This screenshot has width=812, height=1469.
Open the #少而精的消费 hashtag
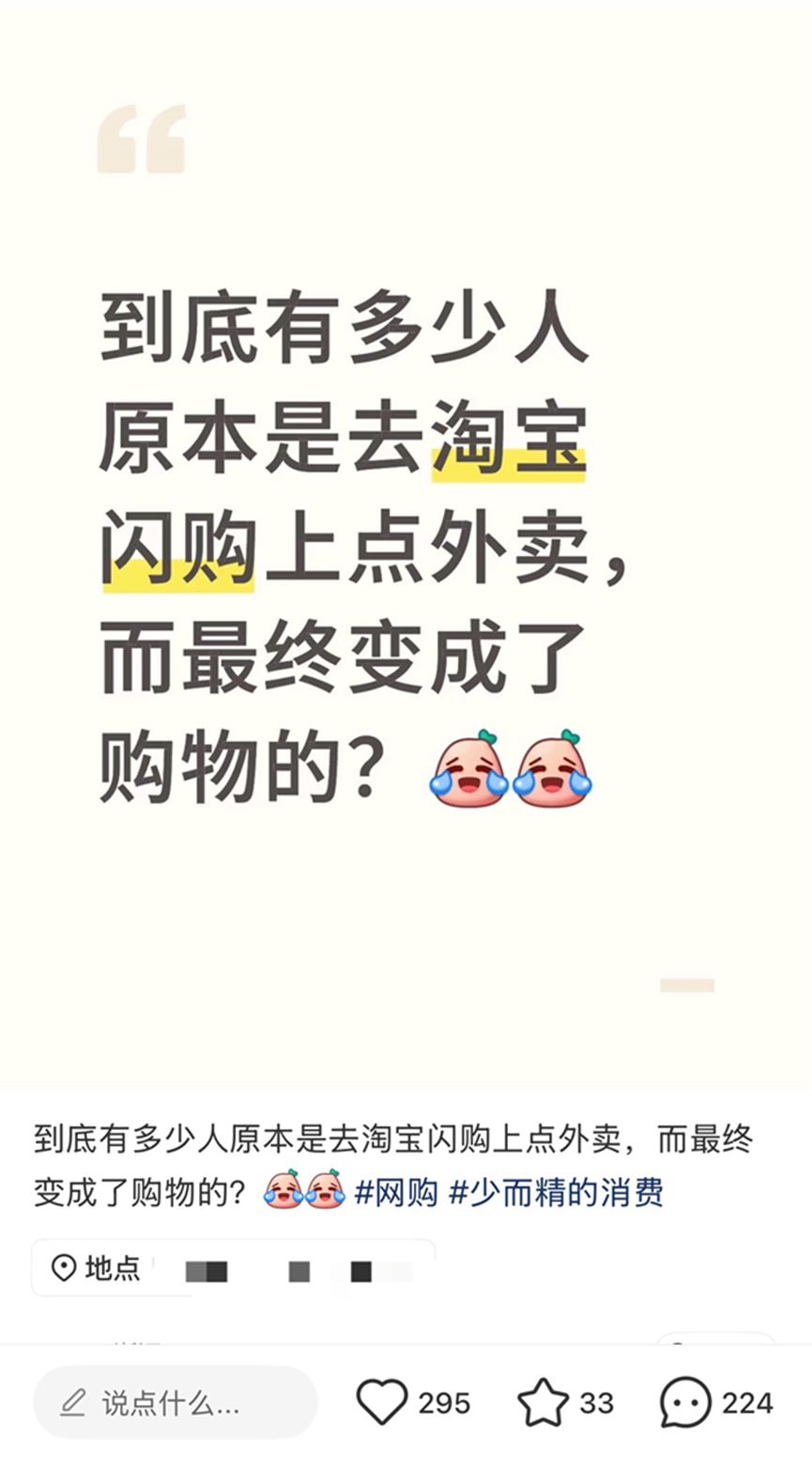coord(556,1193)
